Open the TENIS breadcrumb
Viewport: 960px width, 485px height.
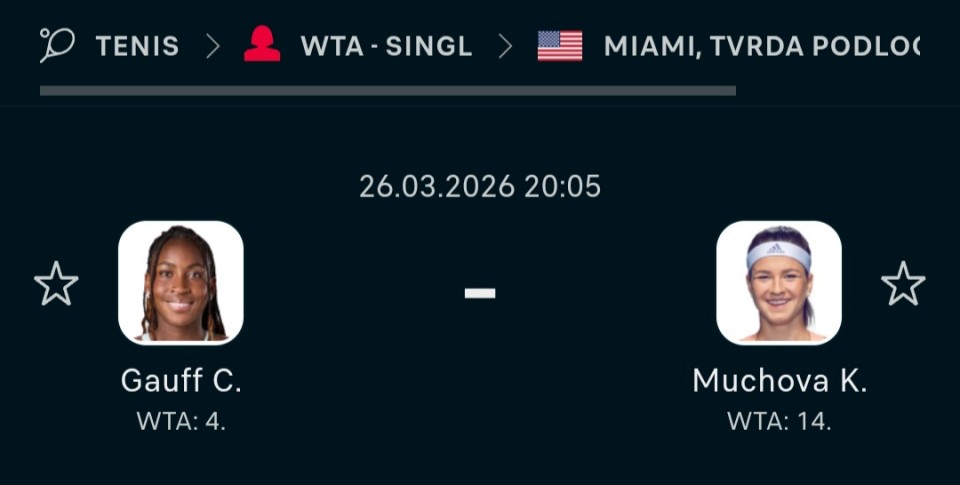pyautogui.click(x=137, y=46)
